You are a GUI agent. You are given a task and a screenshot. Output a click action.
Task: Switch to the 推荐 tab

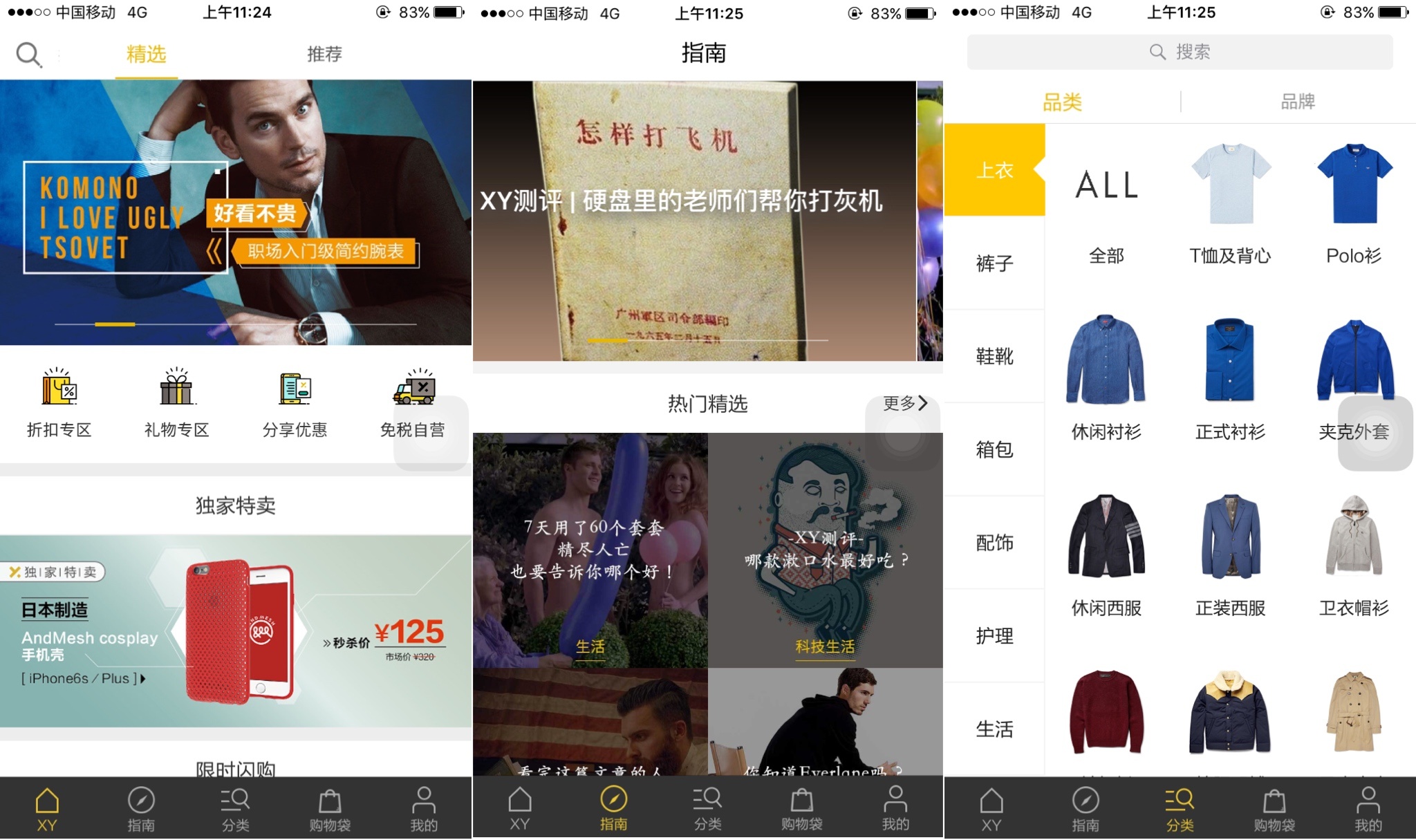coord(324,54)
